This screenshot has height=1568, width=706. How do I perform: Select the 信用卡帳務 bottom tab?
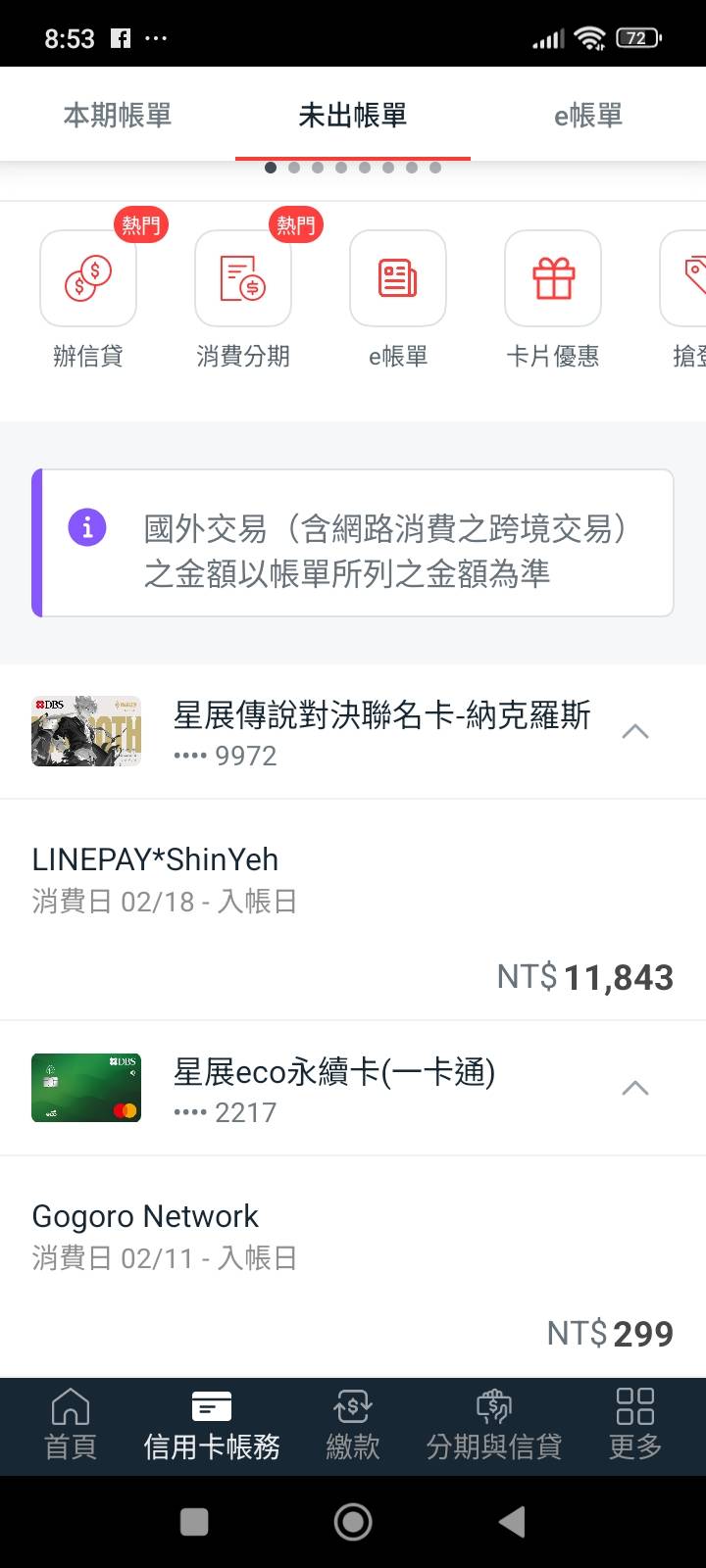click(212, 1426)
